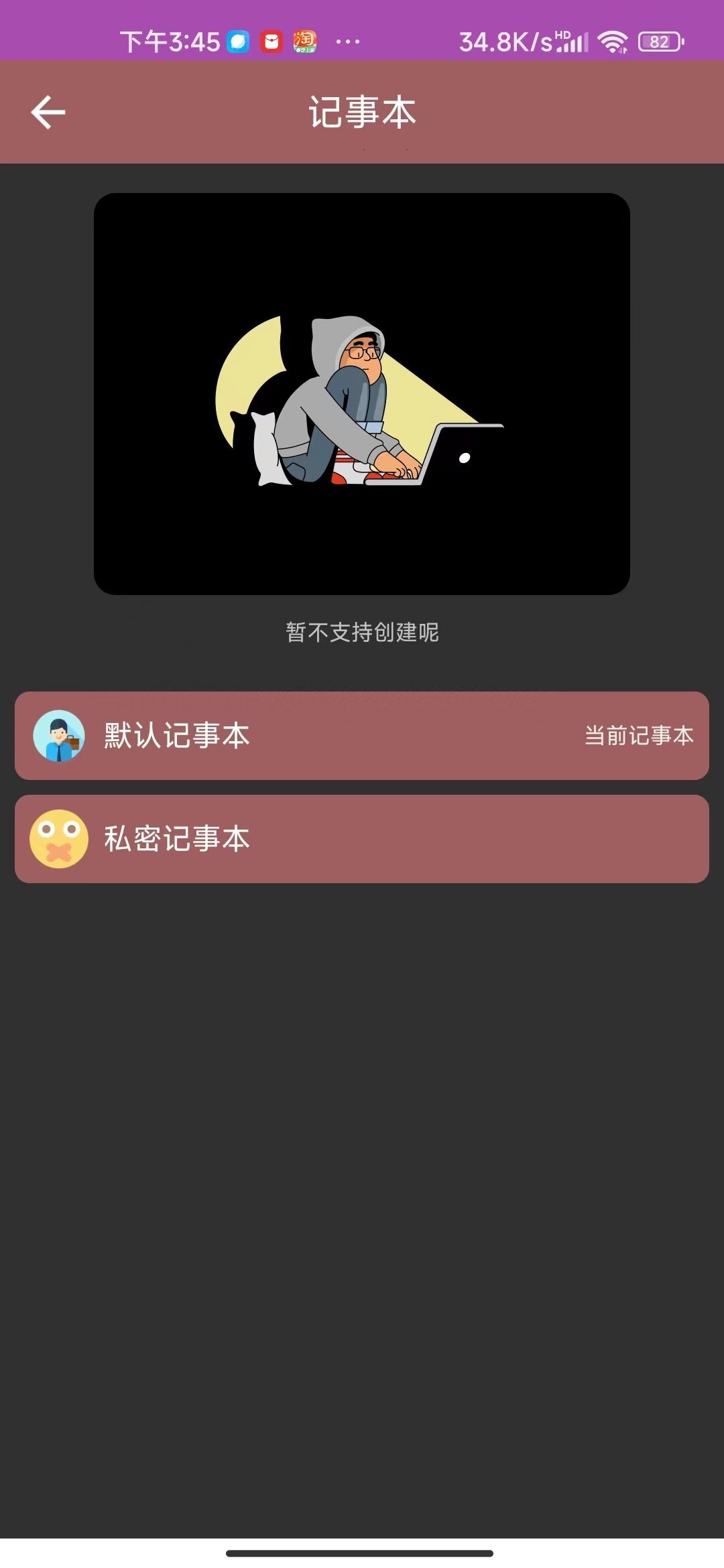Tap the bottom navigation gesture bar
This screenshot has width=724, height=1568.
point(362,1555)
